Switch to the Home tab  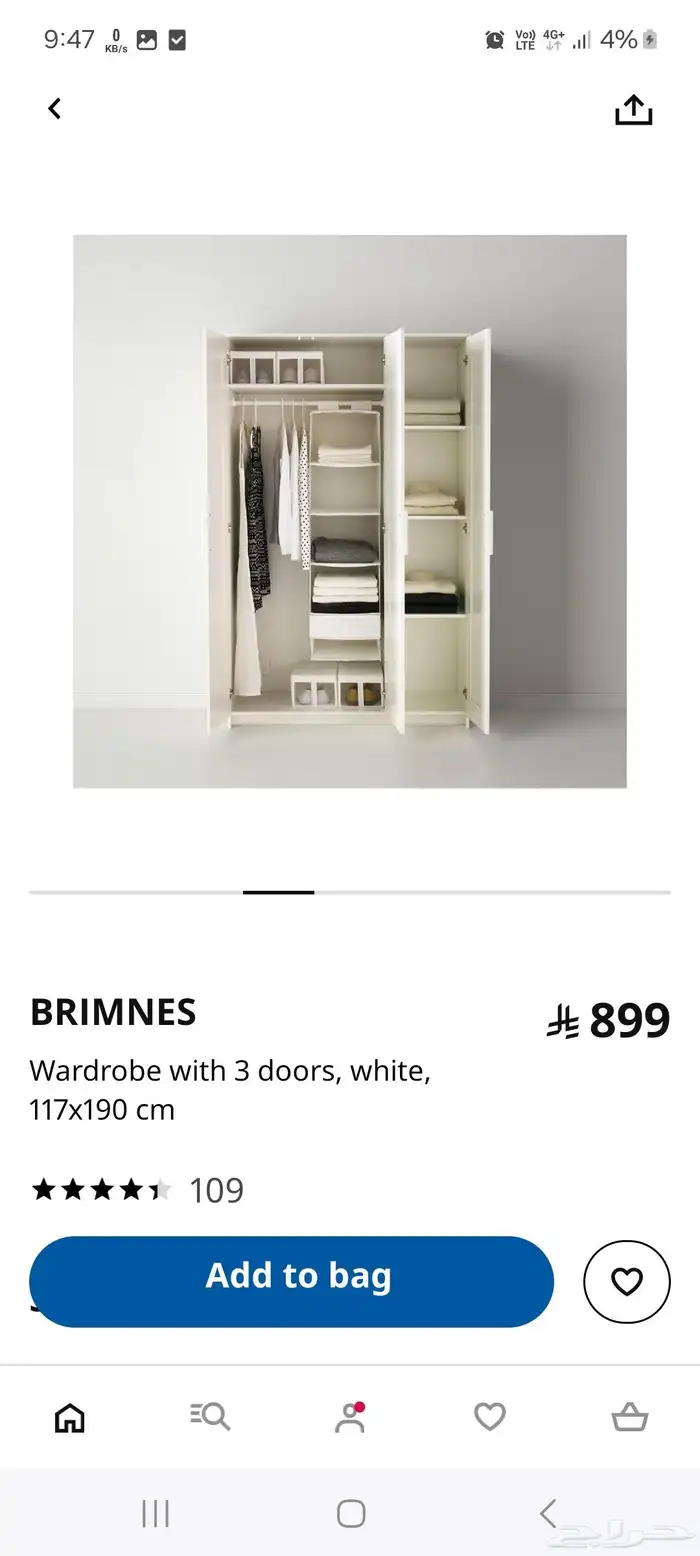(70, 1417)
